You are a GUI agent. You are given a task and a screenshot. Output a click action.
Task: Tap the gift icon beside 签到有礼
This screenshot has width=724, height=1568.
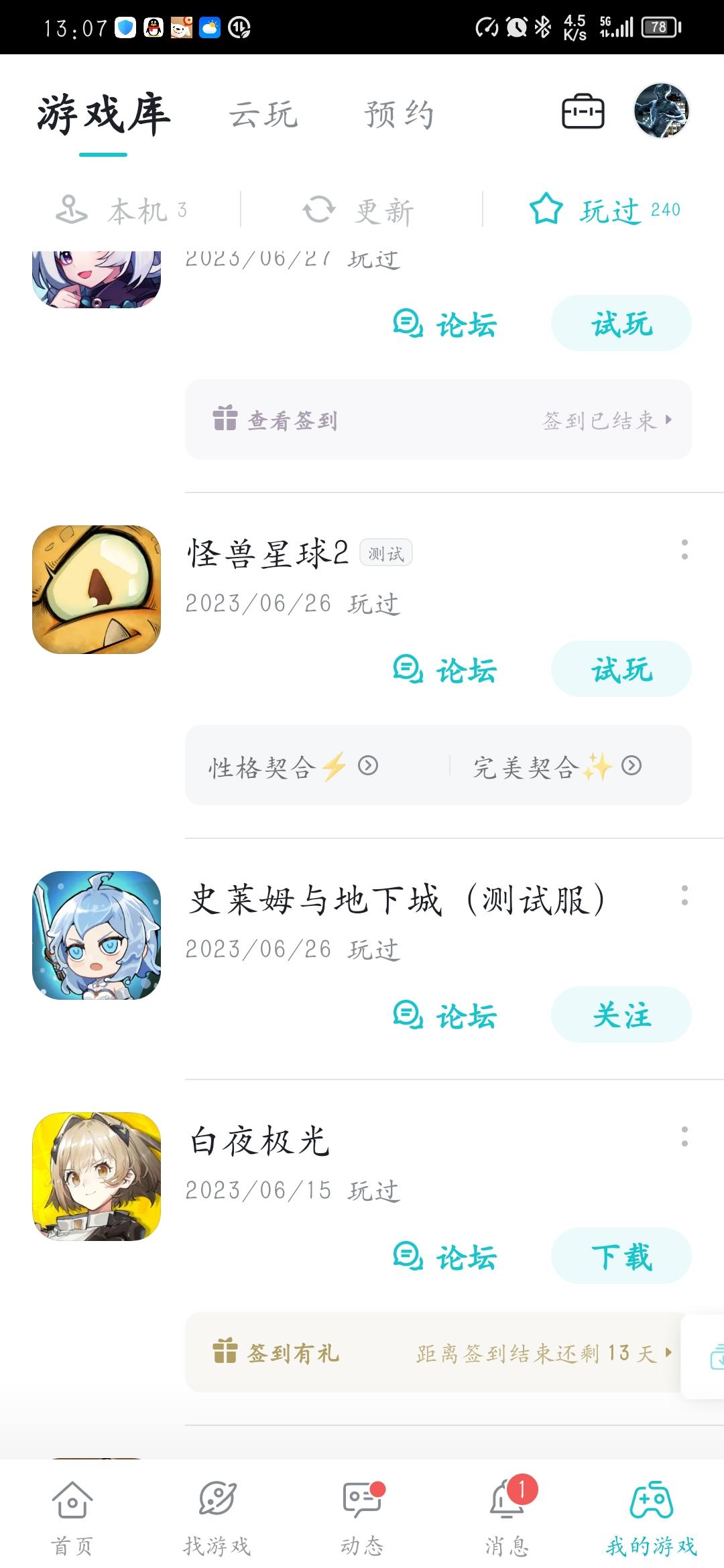point(227,1352)
